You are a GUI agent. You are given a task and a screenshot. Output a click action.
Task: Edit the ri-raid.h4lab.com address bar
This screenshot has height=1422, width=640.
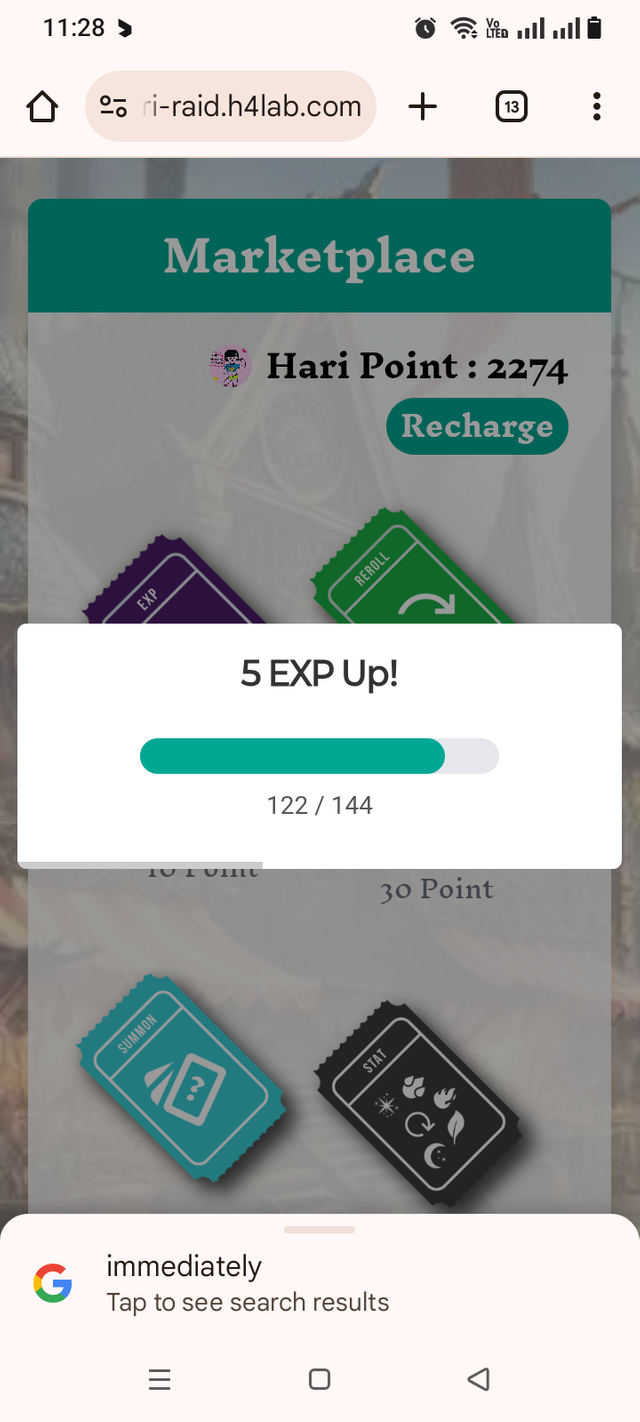click(x=250, y=106)
